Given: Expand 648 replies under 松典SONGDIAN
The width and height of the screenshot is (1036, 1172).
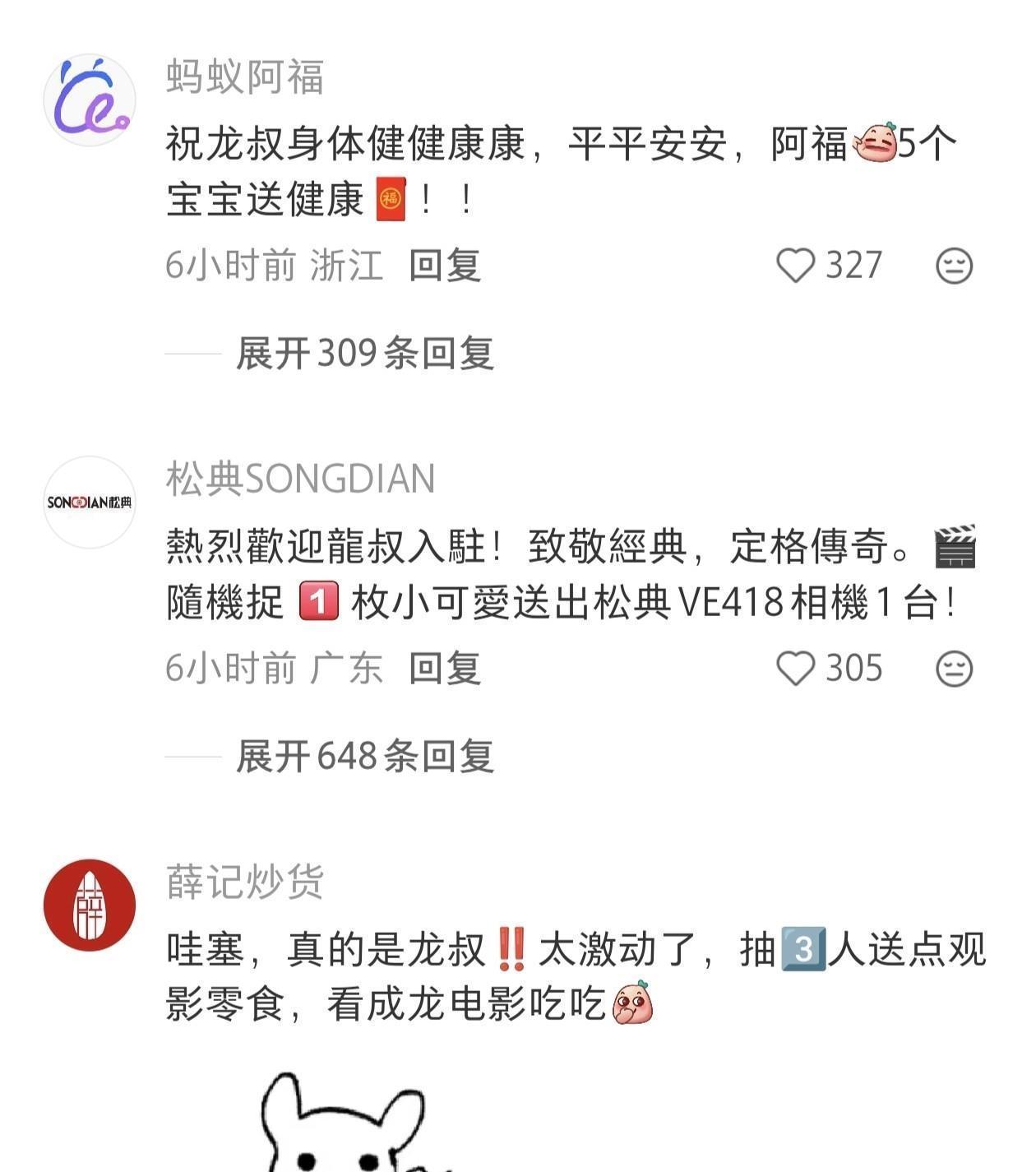Looking at the screenshot, I should [x=364, y=756].
